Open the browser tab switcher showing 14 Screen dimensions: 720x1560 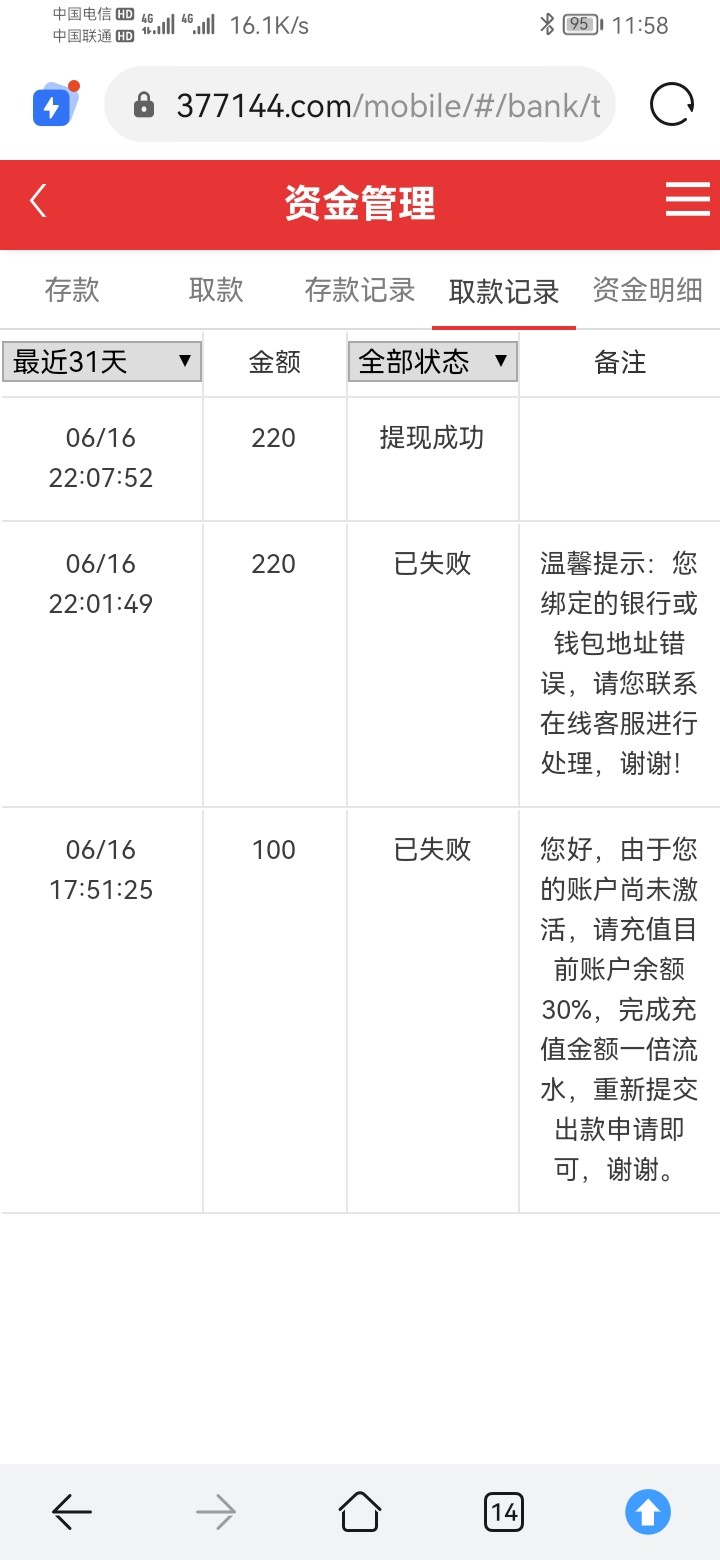(504, 1512)
